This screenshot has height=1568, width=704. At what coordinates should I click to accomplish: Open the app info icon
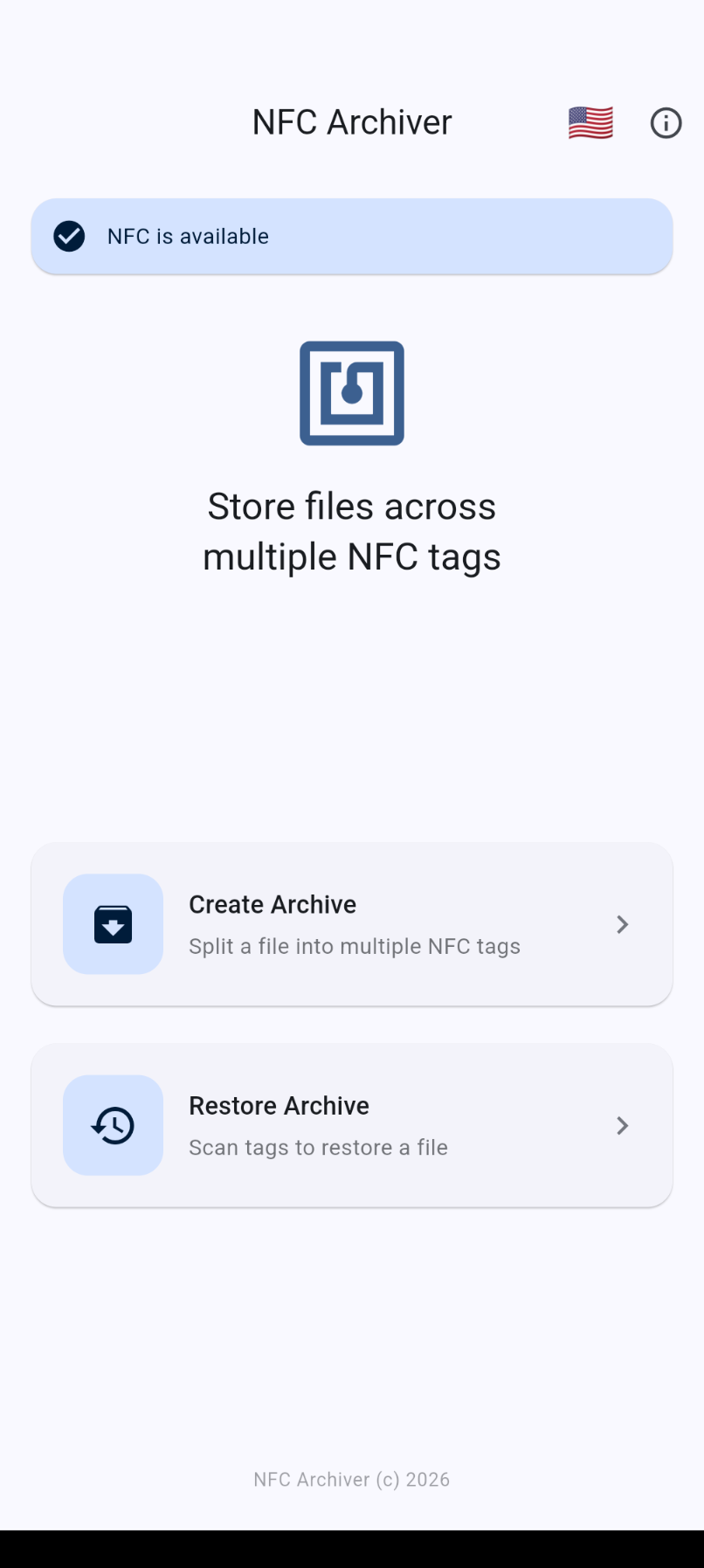pyautogui.click(x=666, y=123)
